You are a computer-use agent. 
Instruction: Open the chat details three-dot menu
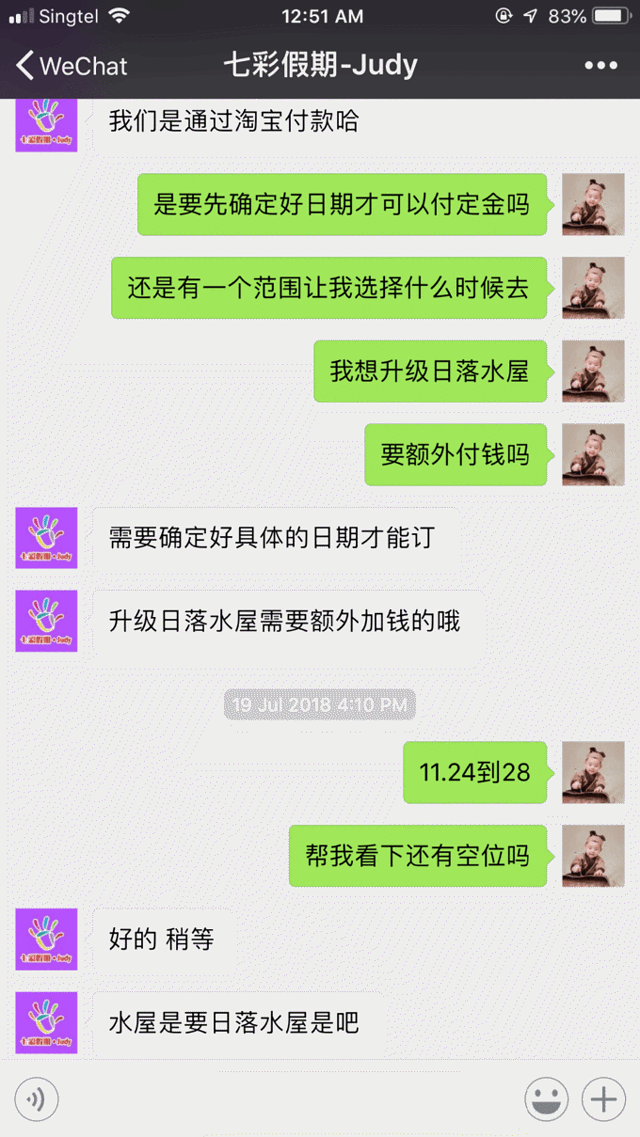600,66
